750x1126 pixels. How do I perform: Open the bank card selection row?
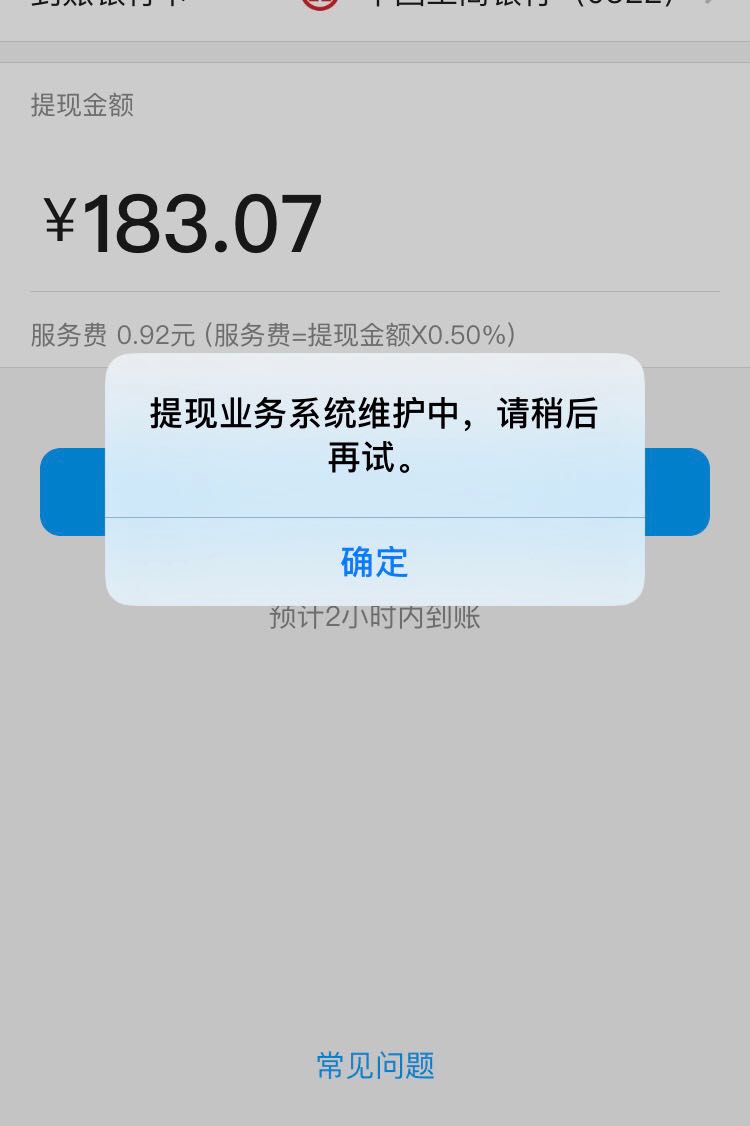point(375,12)
